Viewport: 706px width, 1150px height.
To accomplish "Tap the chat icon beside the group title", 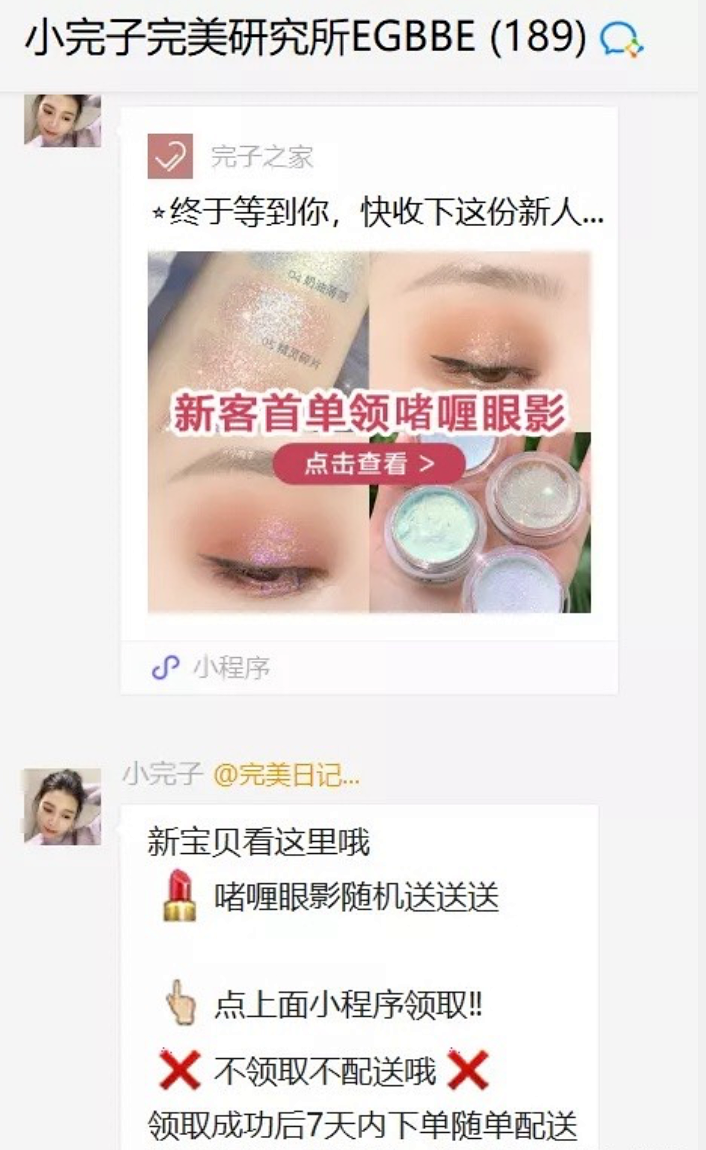I will click(x=621, y=41).
